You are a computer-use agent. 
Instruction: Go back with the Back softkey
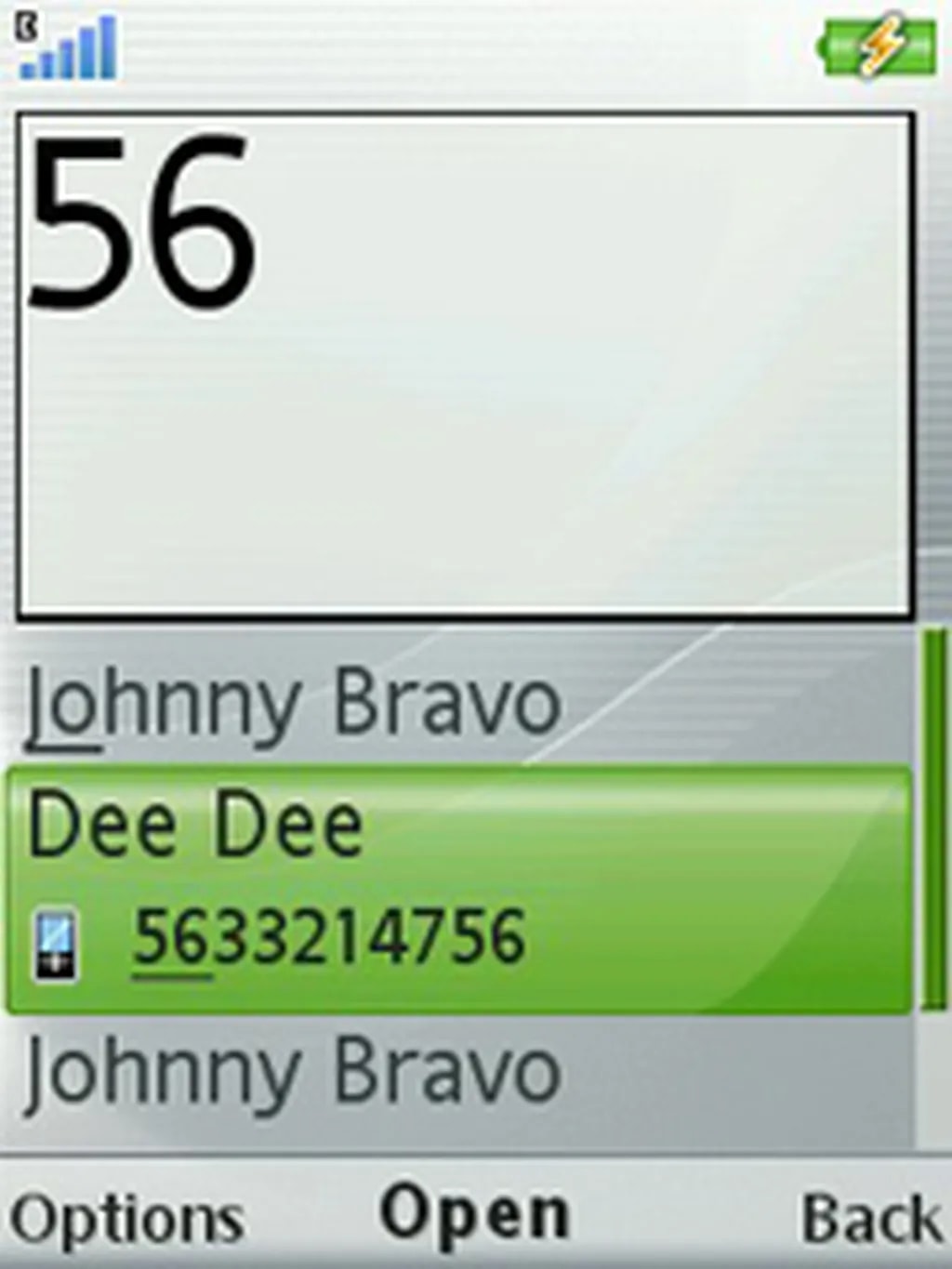click(870, 1218)
